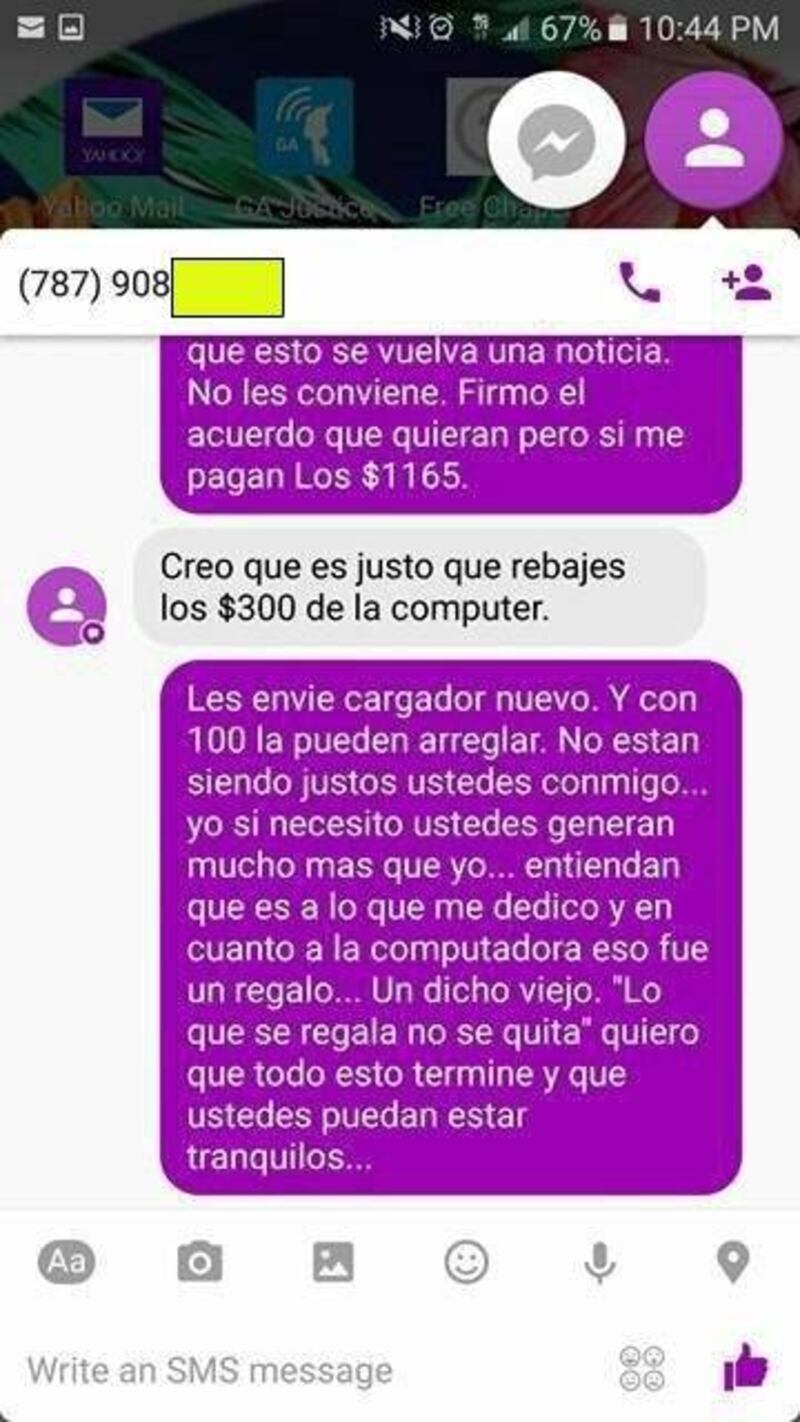
Task: Open the camera to take a photo
Action: coord(200,1262)
